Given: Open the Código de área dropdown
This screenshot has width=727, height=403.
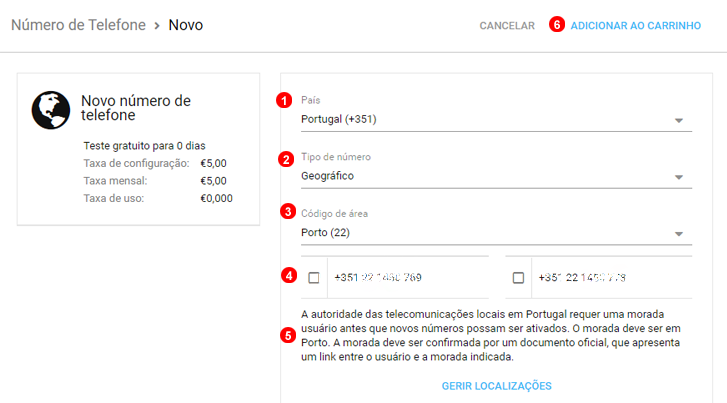Looking at the screenshot, I should [495, 233].
